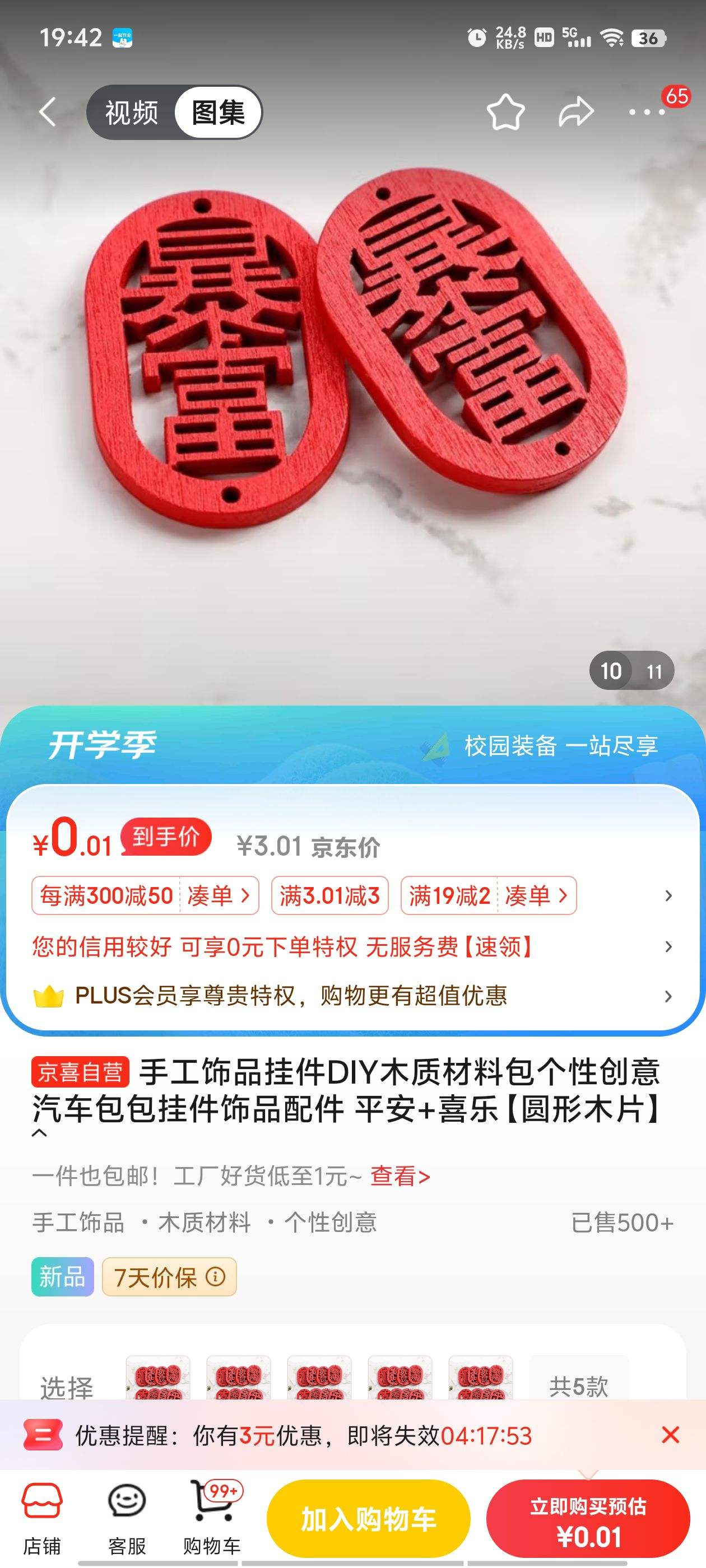Add this product to favorites

(x=505, y=113)
